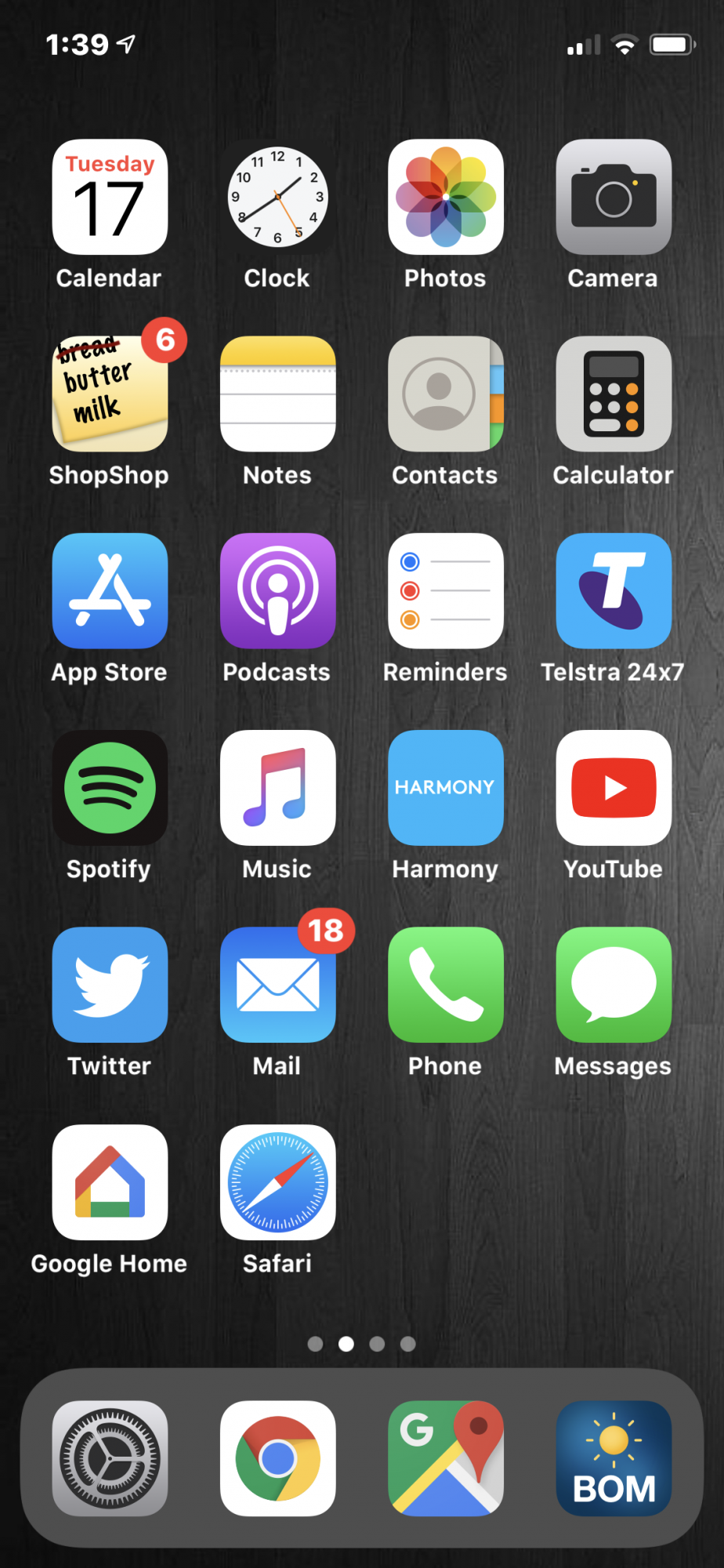Launch the YouTube app
This screenshot has height=1568, width=724.
coord(614,788)
